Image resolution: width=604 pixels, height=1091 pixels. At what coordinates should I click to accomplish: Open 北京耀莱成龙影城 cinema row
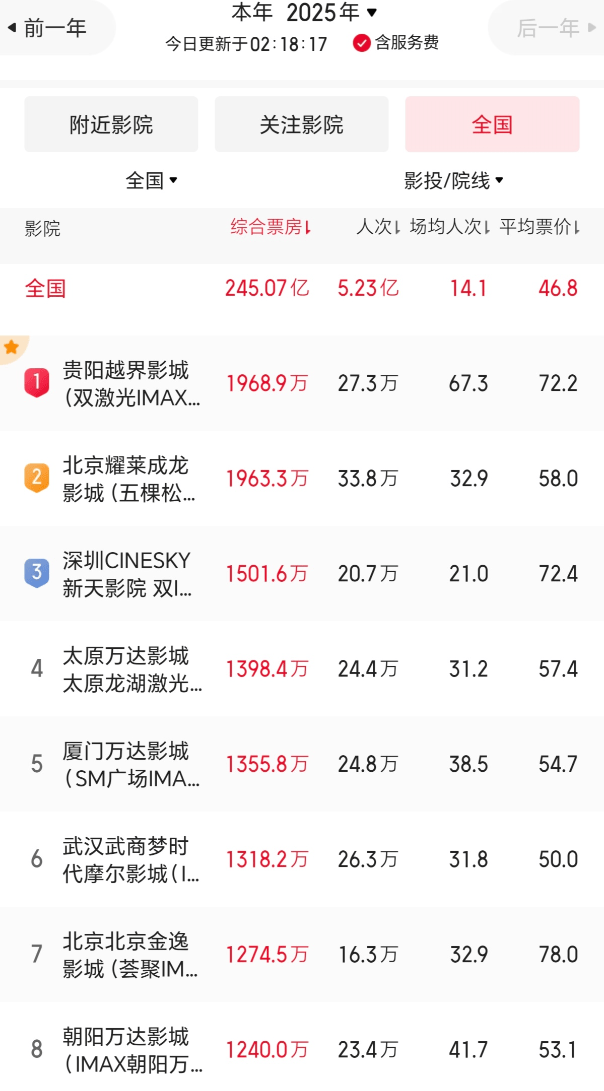point(302,479)
